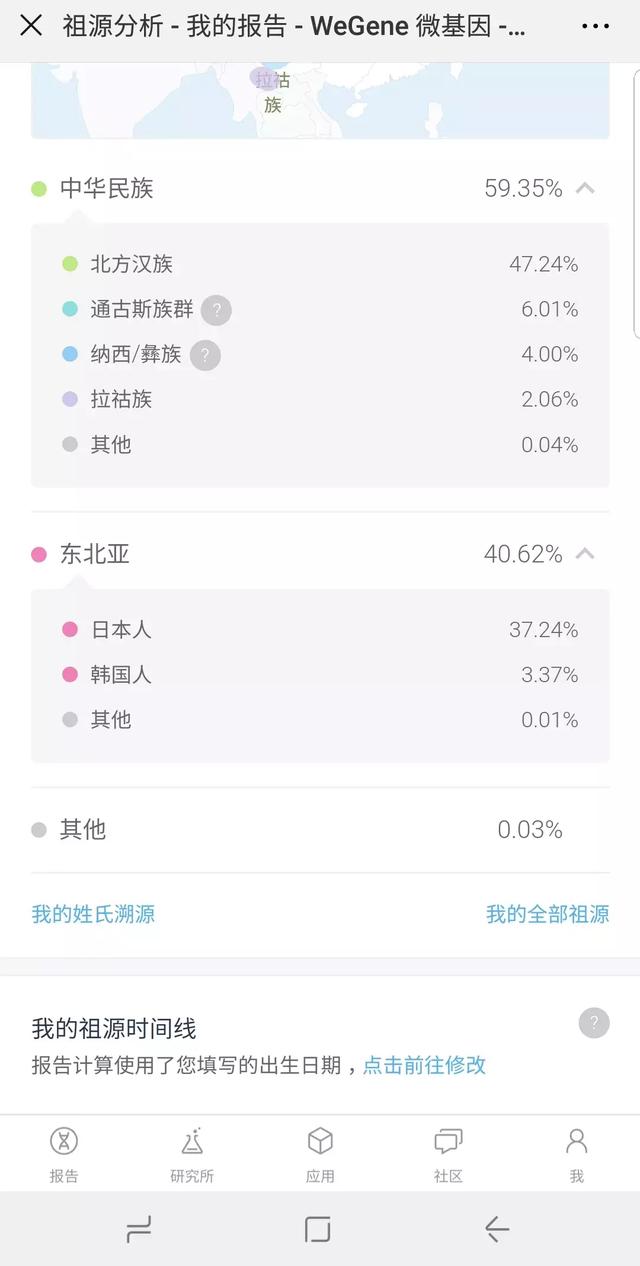
Task: Switch to the 我 tab
Action: 576,1154
